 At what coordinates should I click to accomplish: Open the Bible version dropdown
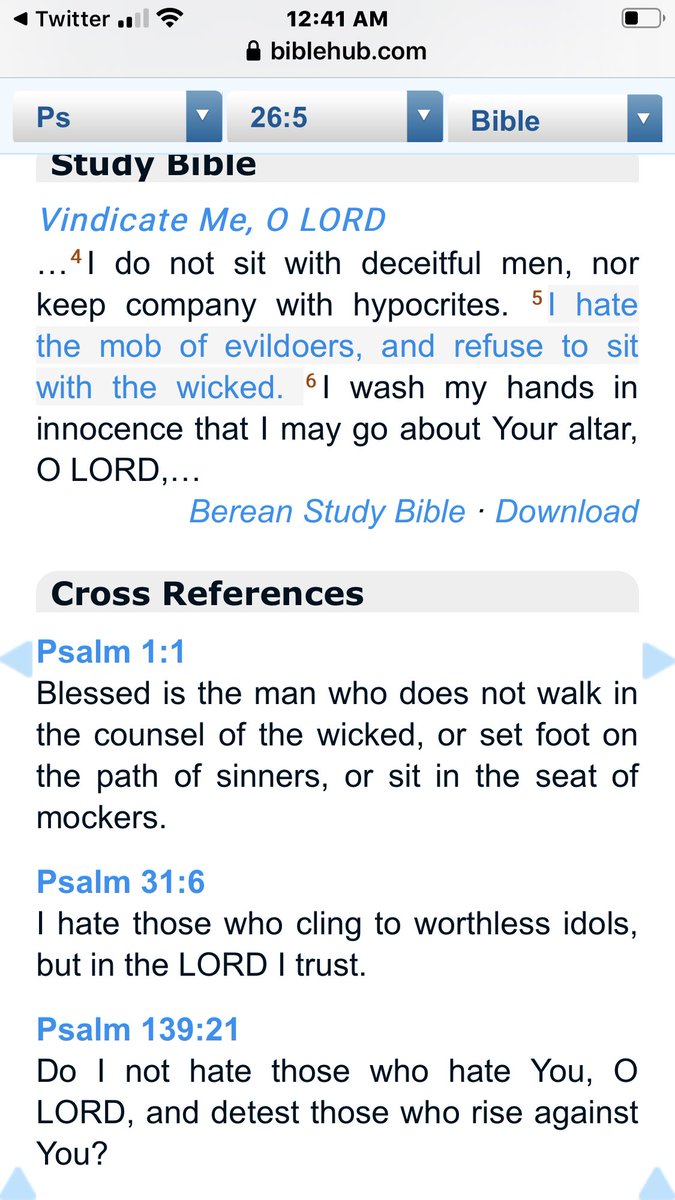(555, 118)
